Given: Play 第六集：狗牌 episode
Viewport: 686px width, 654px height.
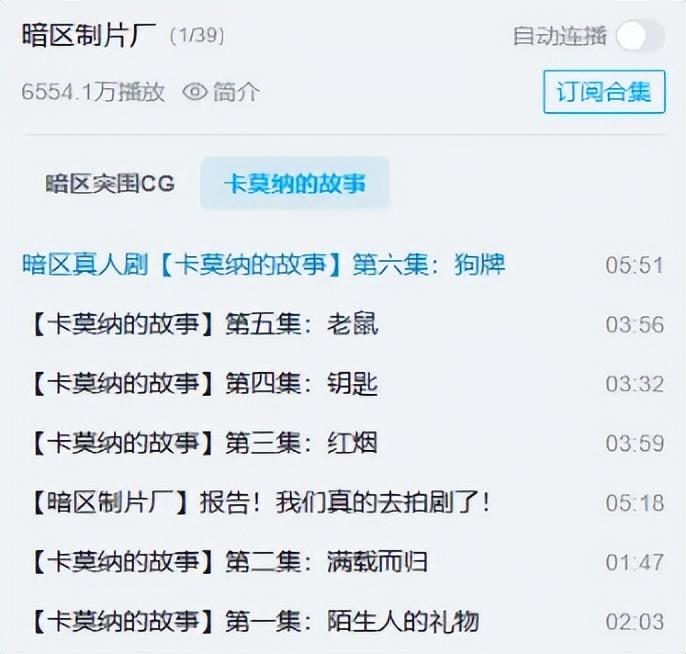Looking at the screenshot, I should tap(264, 265).
